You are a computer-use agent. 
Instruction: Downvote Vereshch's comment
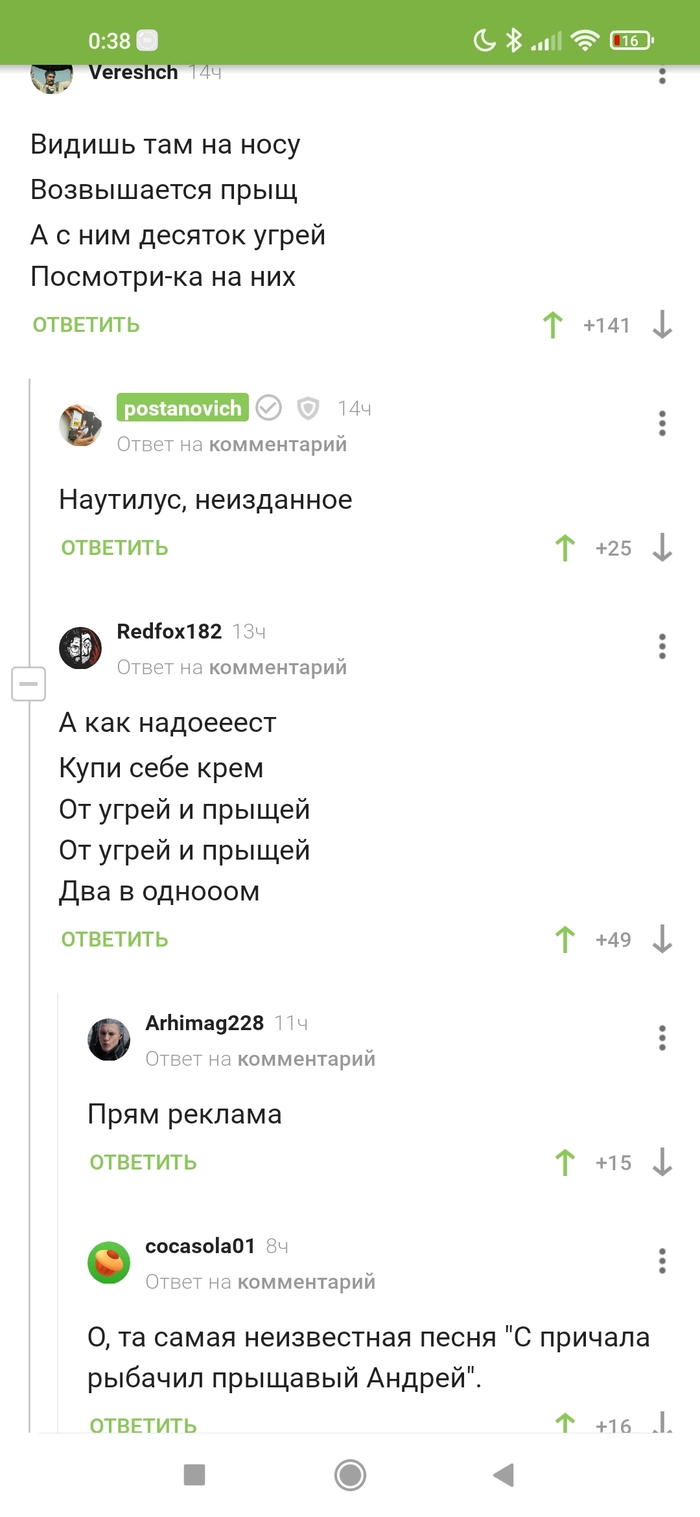point(662,325)
